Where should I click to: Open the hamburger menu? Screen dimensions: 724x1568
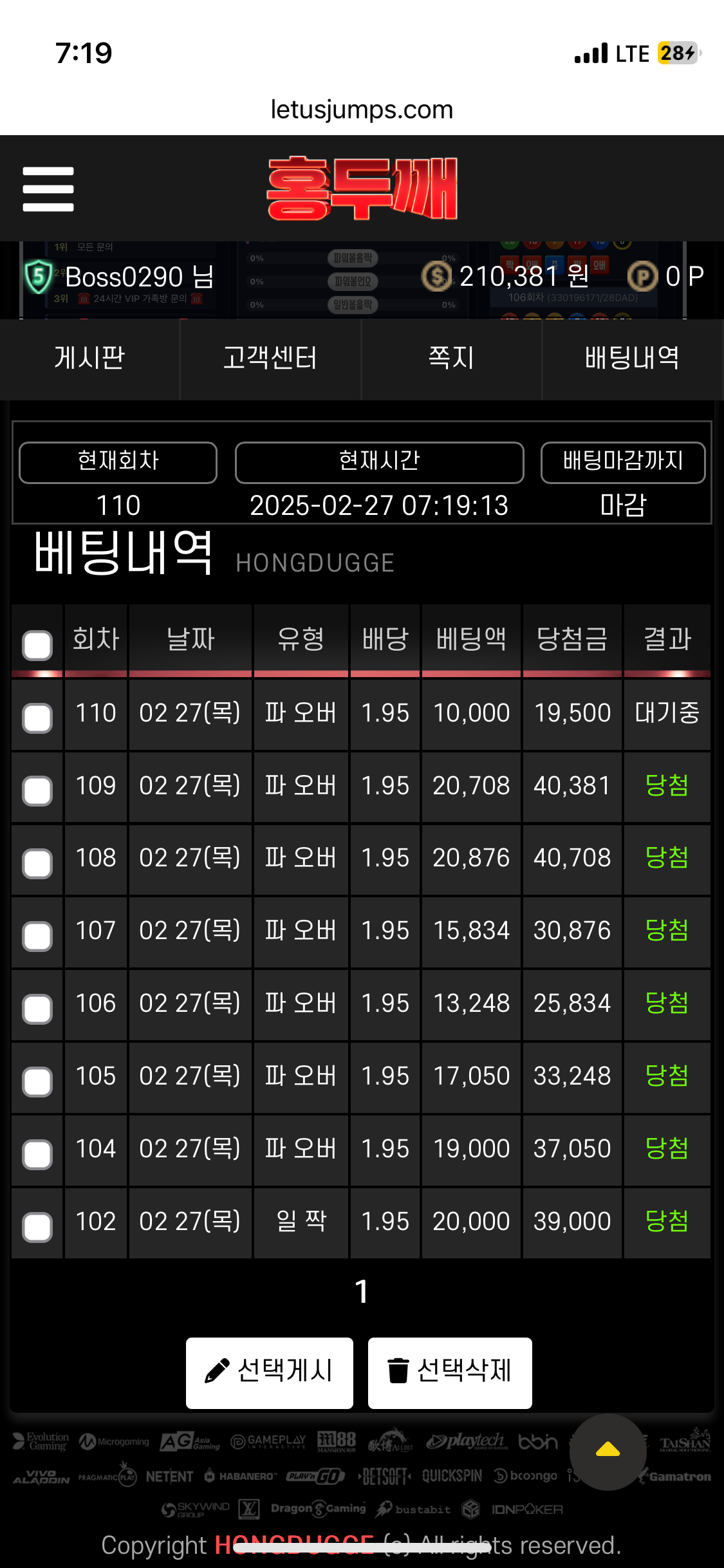(x=48, y=189)
